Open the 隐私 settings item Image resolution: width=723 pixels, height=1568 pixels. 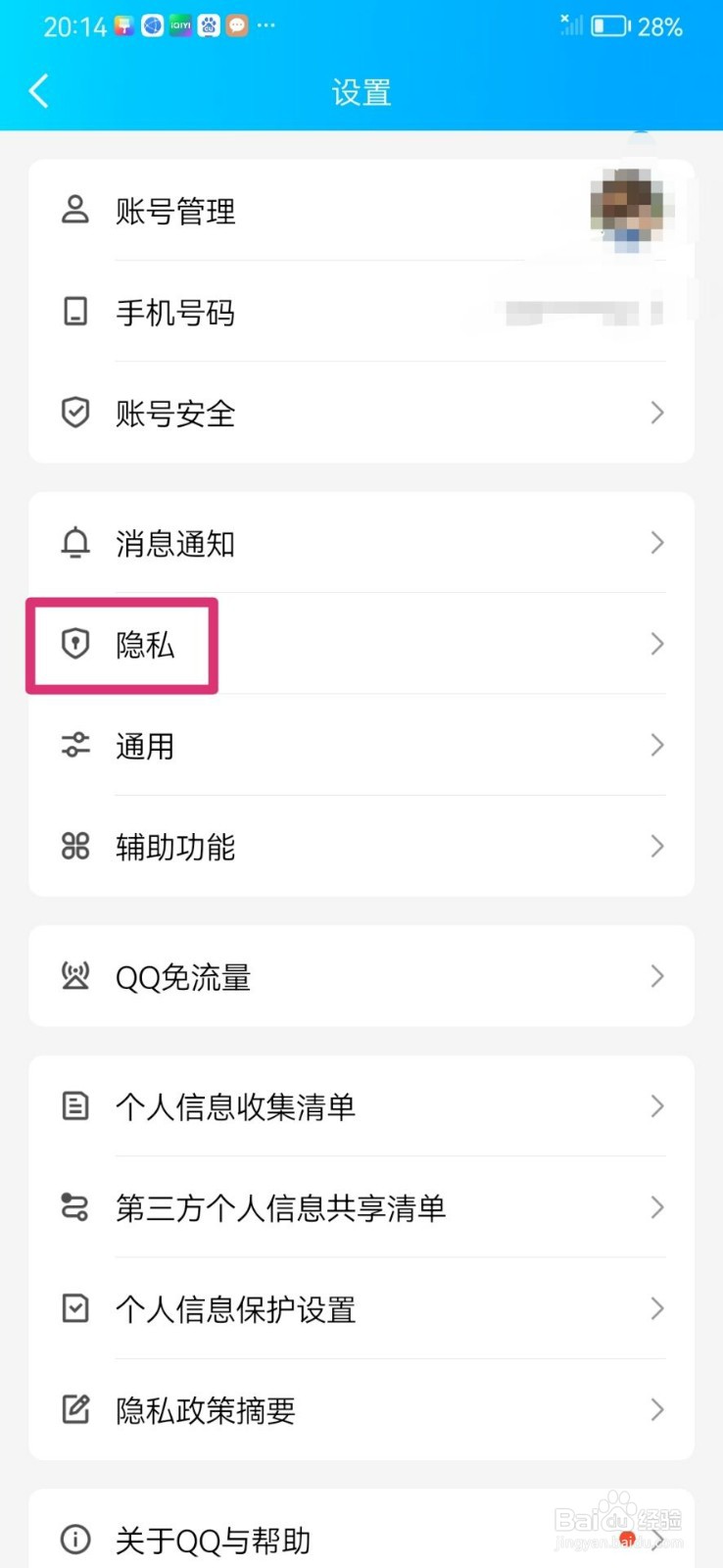point(362,644)
